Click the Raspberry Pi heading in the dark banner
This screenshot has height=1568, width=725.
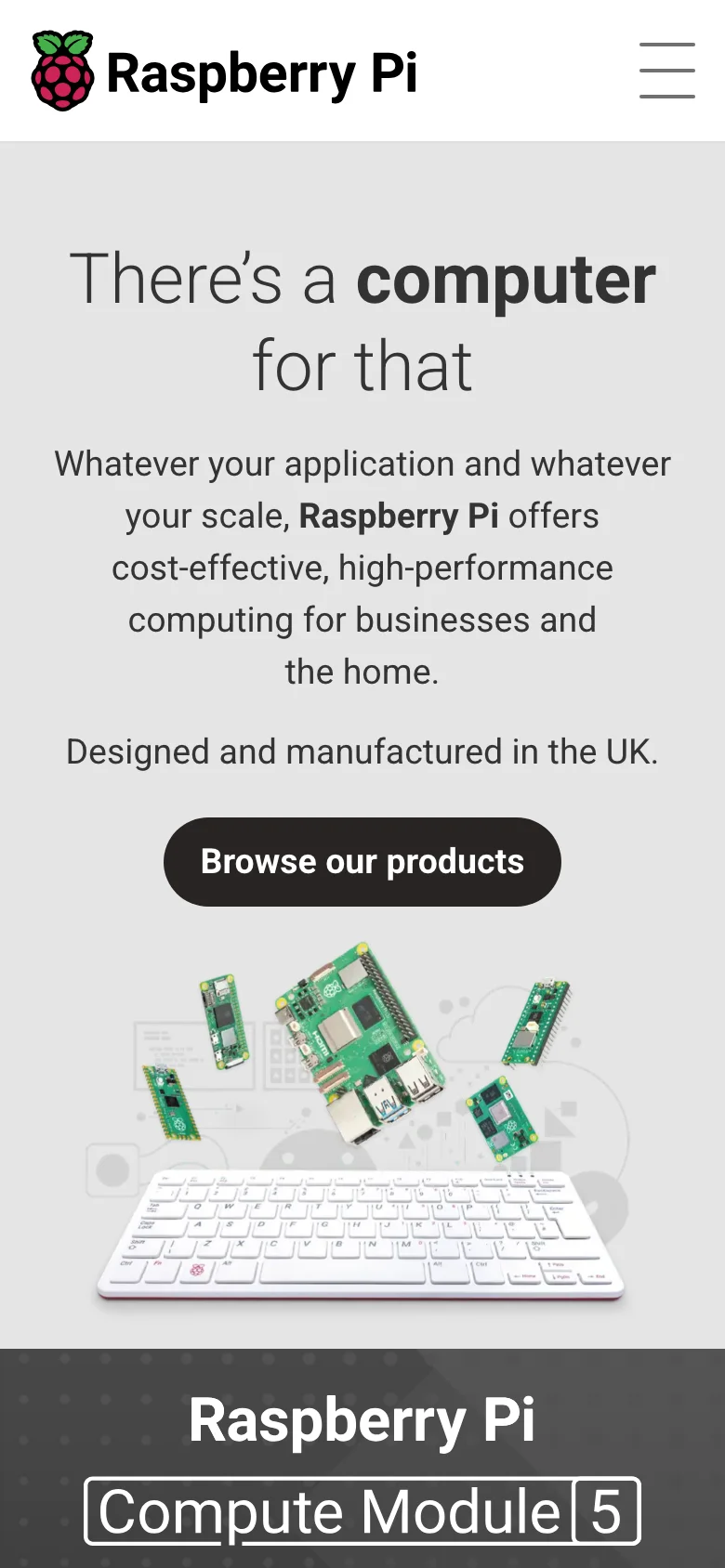[363, 1418]
